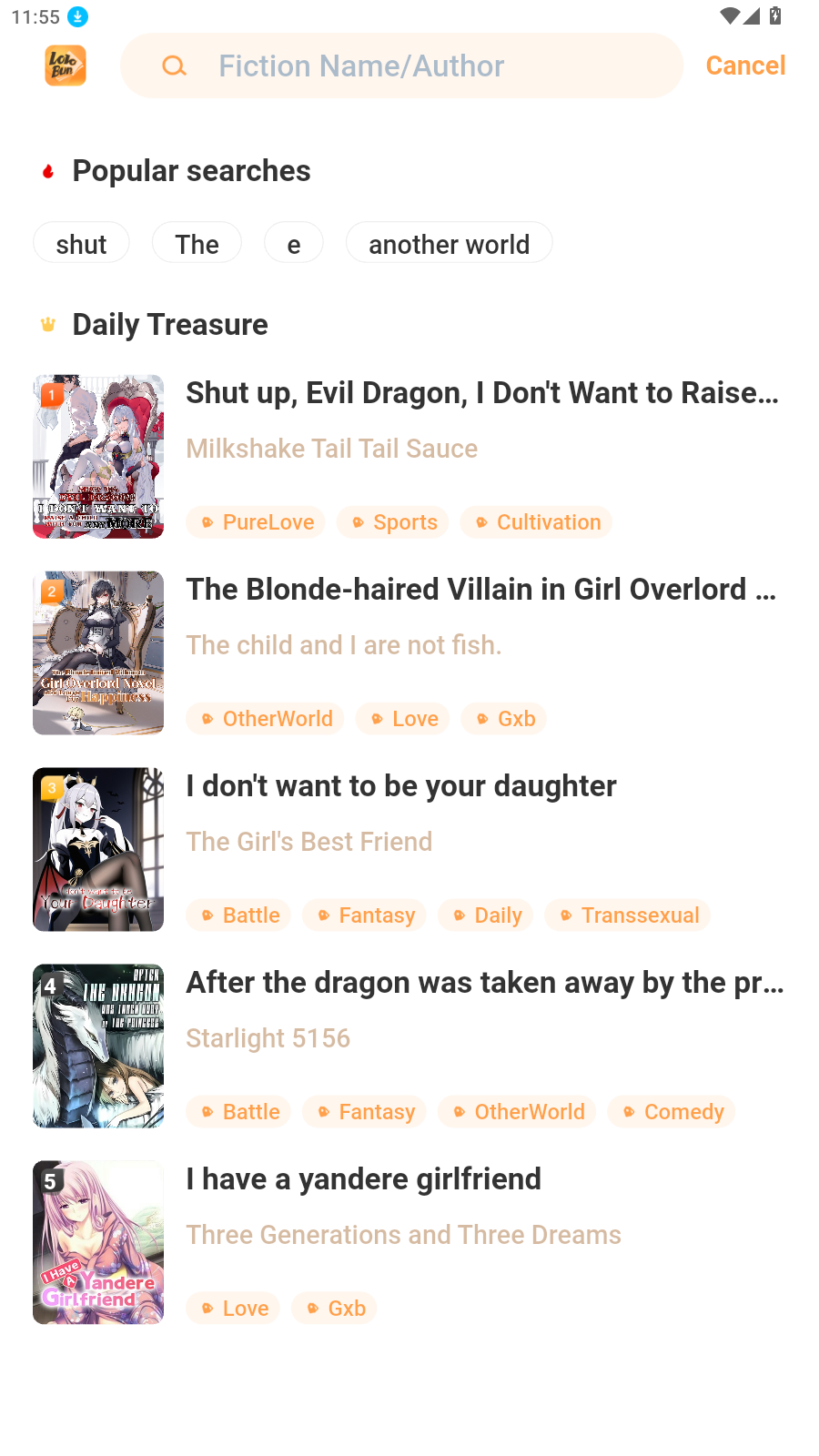Screen dimensions: 819x1456
Task: Open "The Blonde-haired Villain in Girl Overlord"
Action: pos(482,590)
